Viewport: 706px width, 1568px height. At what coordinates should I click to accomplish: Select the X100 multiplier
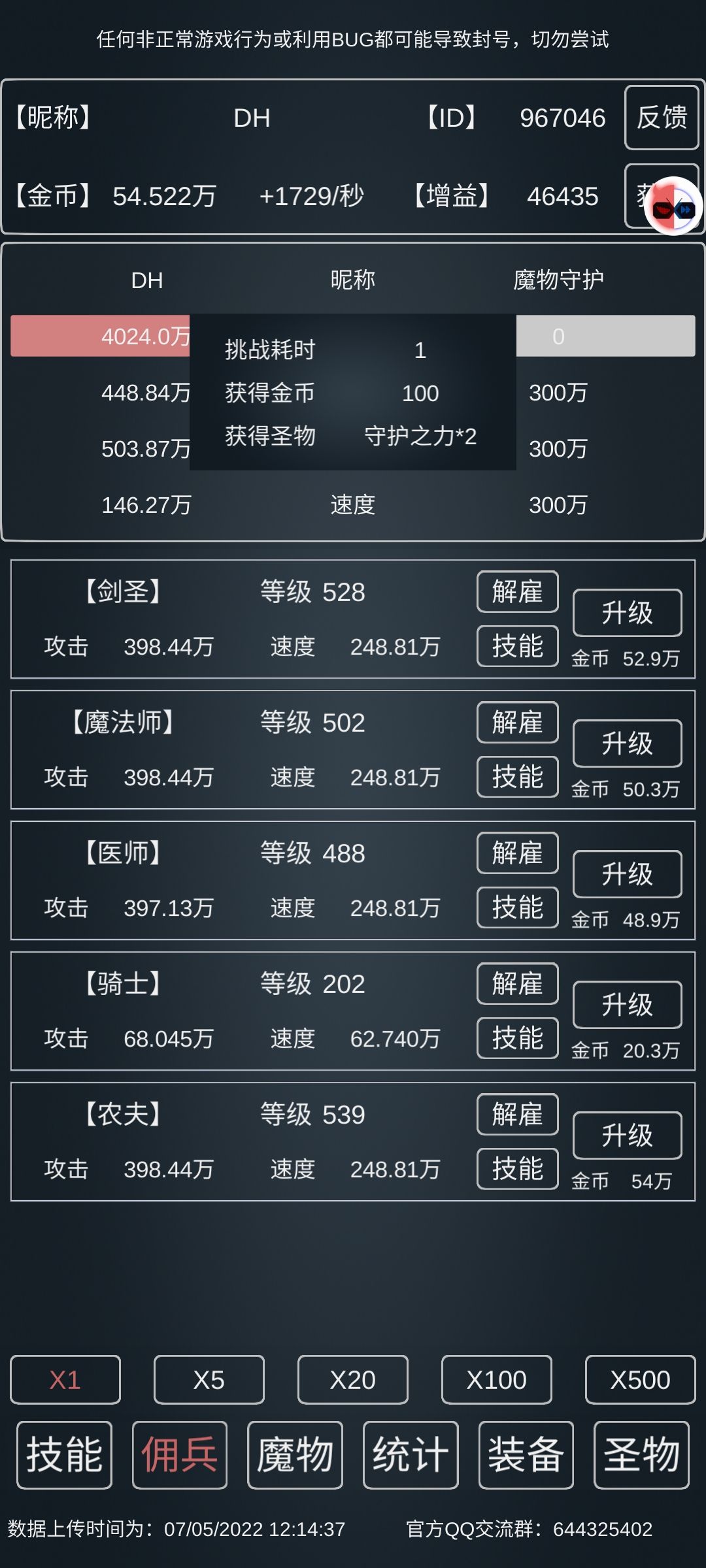[497, 1380]
